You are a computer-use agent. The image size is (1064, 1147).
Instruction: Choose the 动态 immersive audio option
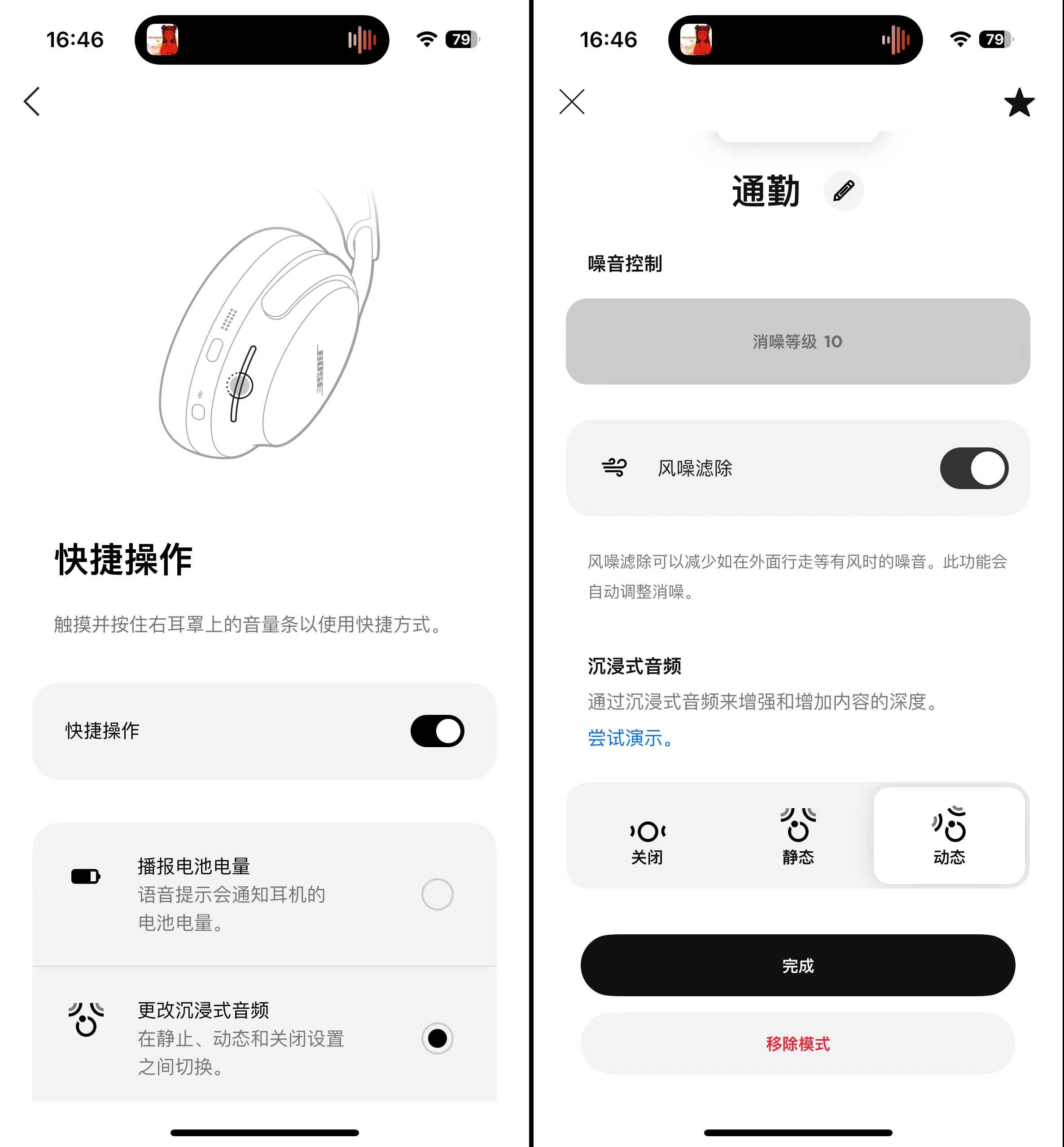949,836
